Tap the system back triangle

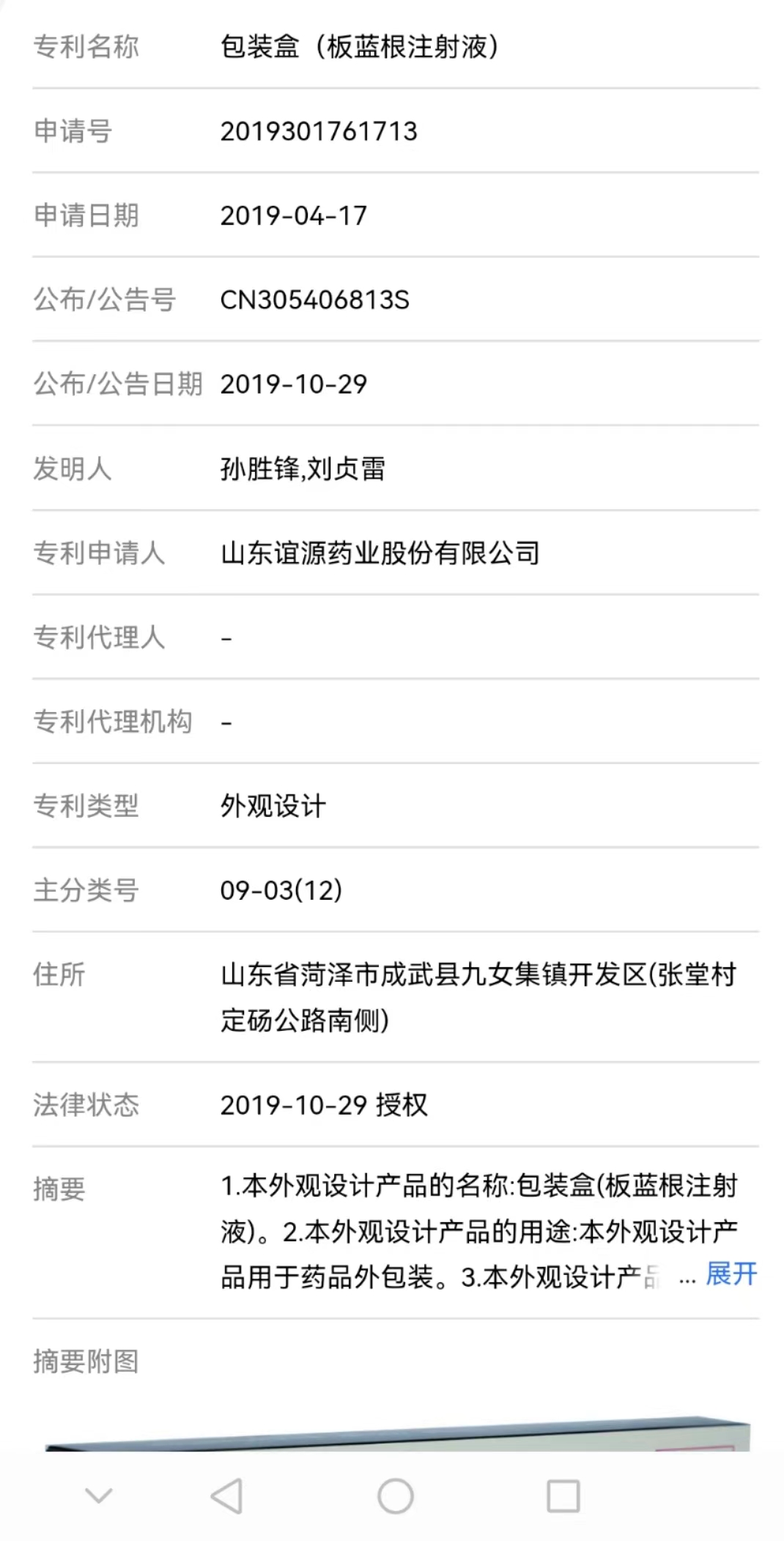226,1496
